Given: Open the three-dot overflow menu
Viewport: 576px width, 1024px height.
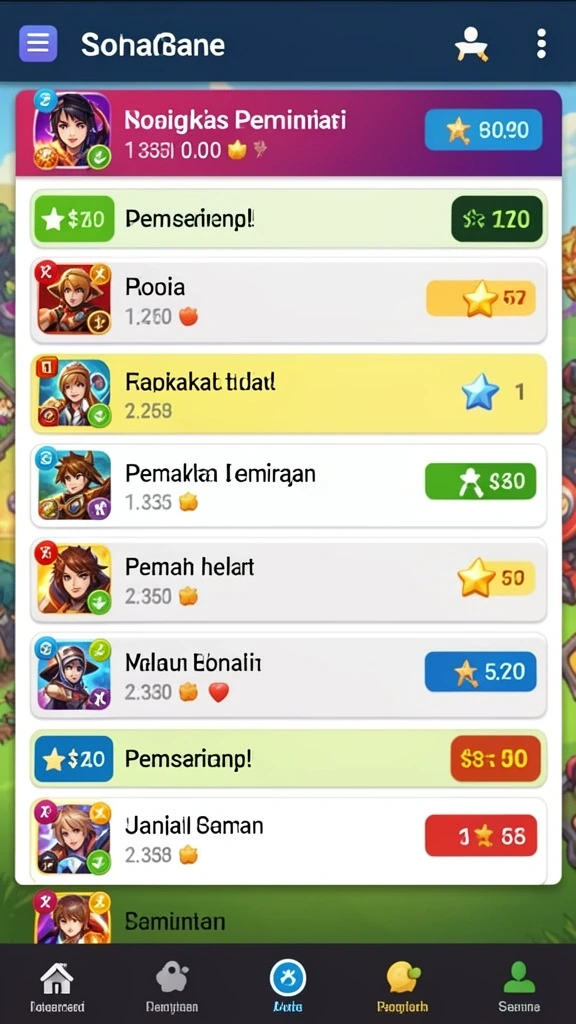Looking at the screenshot, I should [x=541, y=44].
